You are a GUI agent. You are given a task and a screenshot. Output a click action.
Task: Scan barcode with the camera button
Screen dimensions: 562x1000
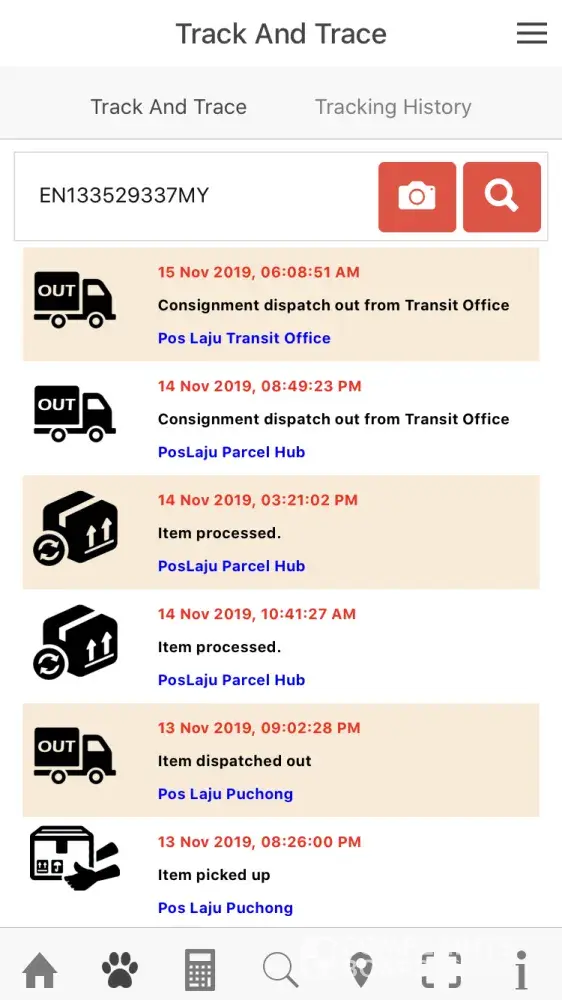[x=417, y=196]
